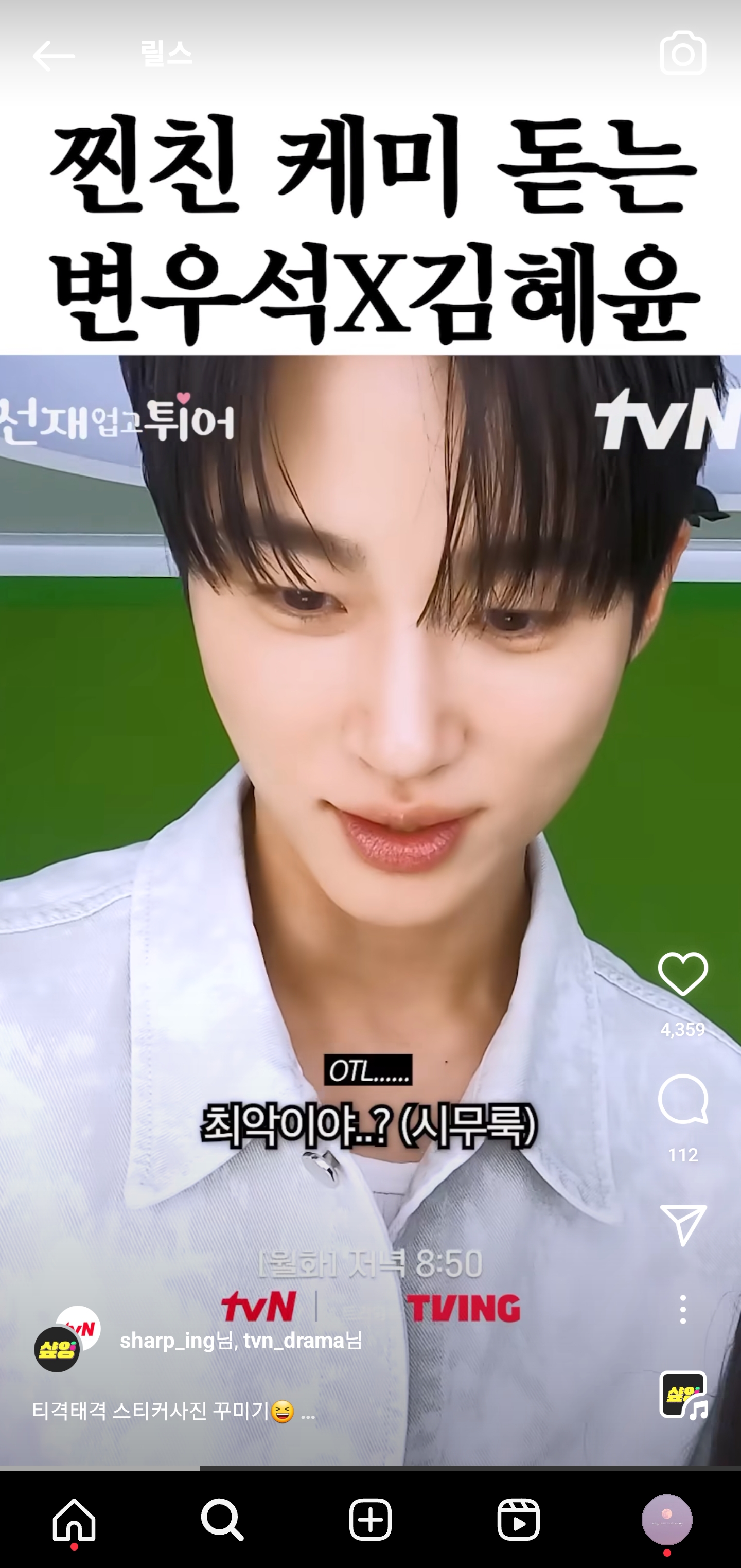741x1568 pixels.
Task: Open the sharp_ing profile link
Action: [168, 1340]
